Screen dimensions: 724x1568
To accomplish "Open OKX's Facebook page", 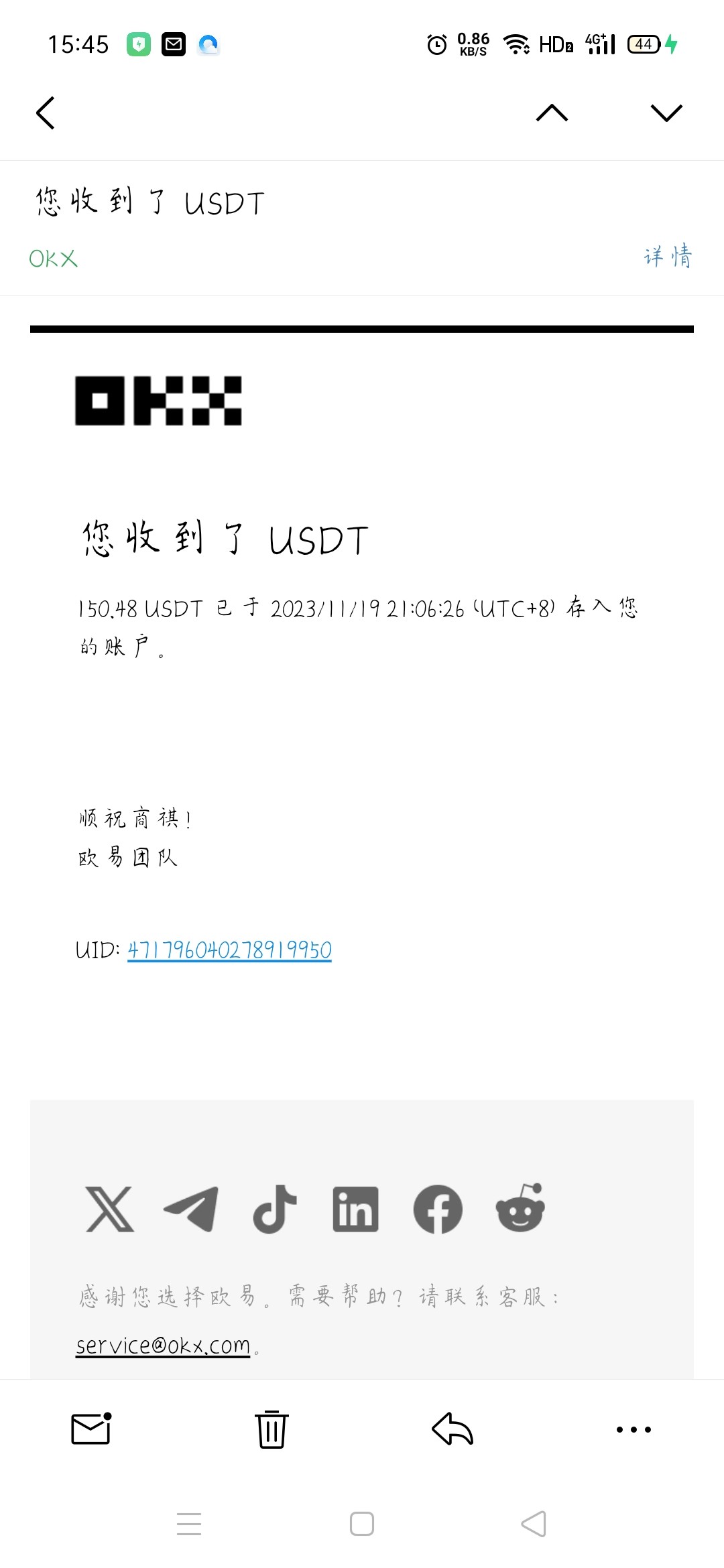I will [438, 1210].
